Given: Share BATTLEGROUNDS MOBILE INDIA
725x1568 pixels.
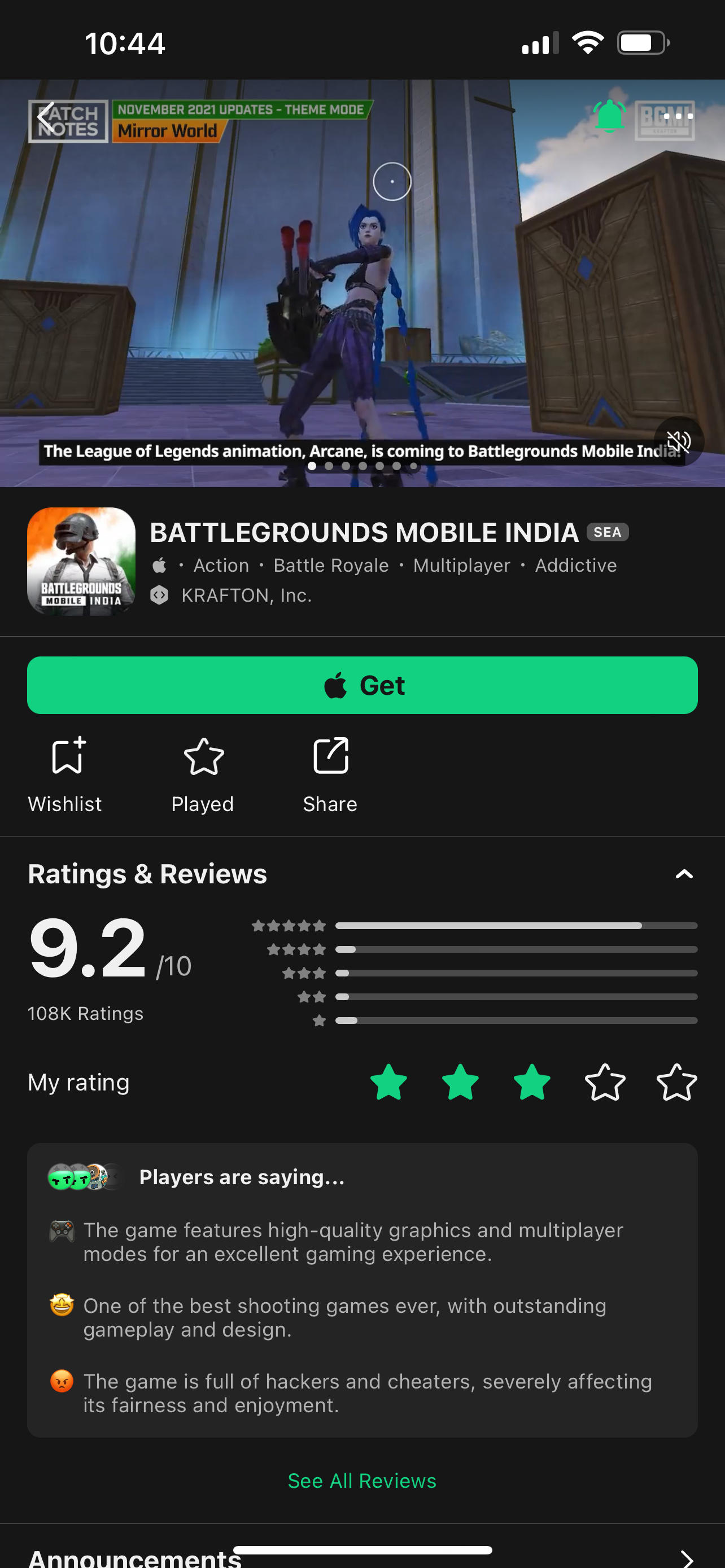Looking at the screenshot, I should (330, 774).
